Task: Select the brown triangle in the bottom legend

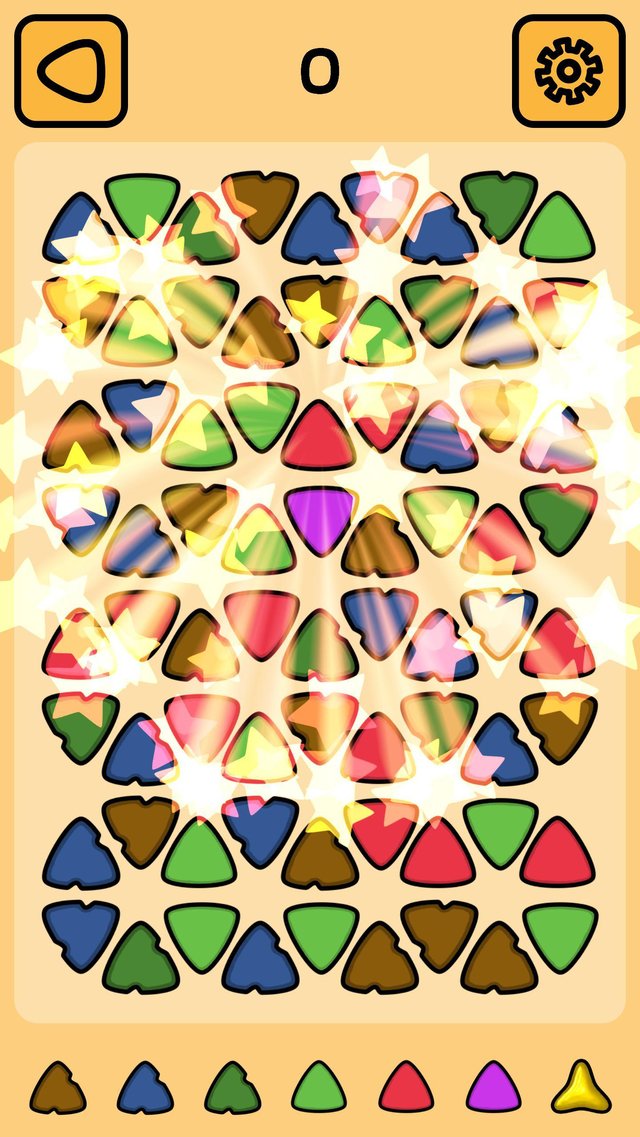Action: [58, 1089]
